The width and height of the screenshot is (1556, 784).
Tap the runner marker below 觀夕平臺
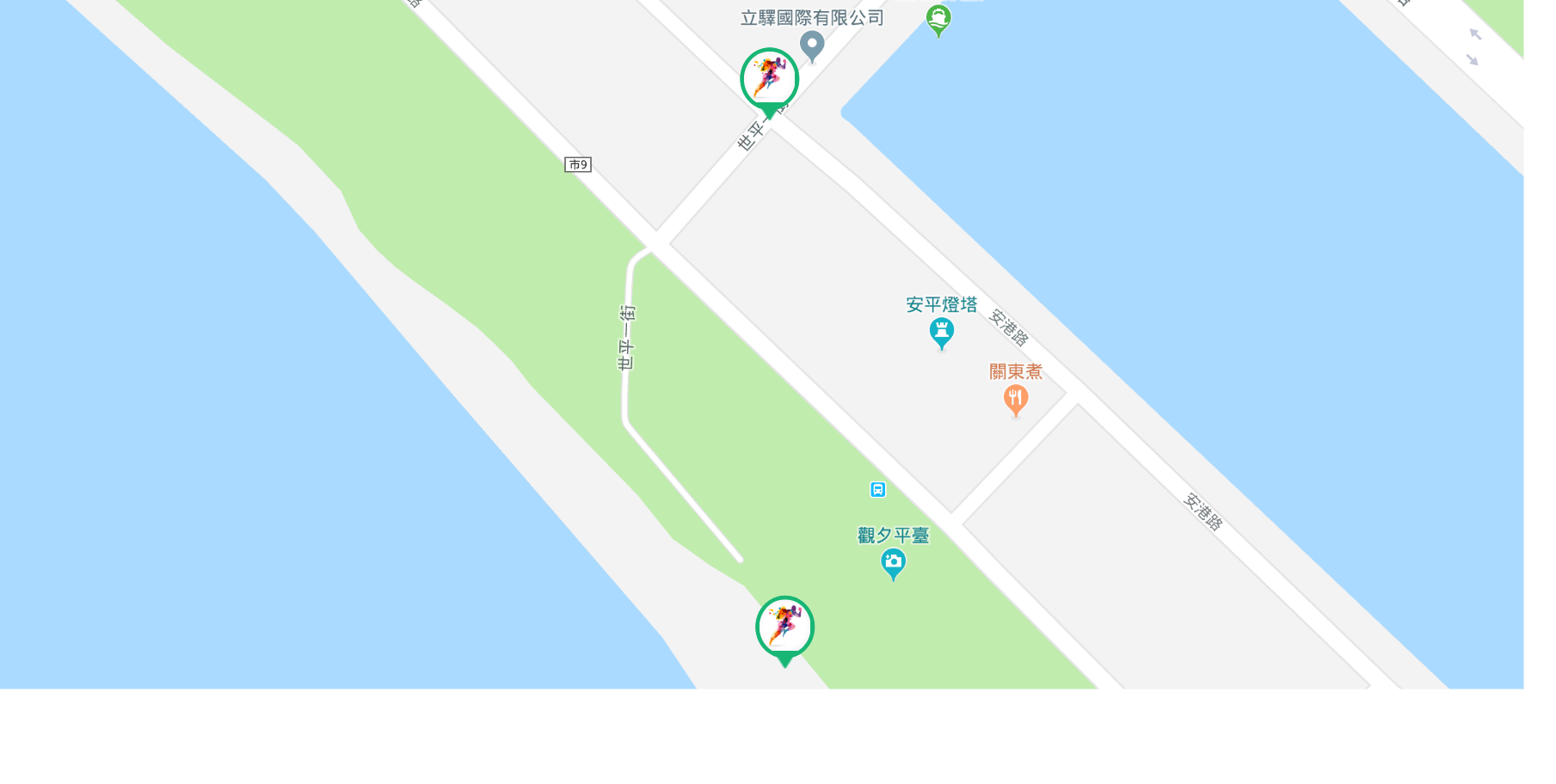pos(784,627)
